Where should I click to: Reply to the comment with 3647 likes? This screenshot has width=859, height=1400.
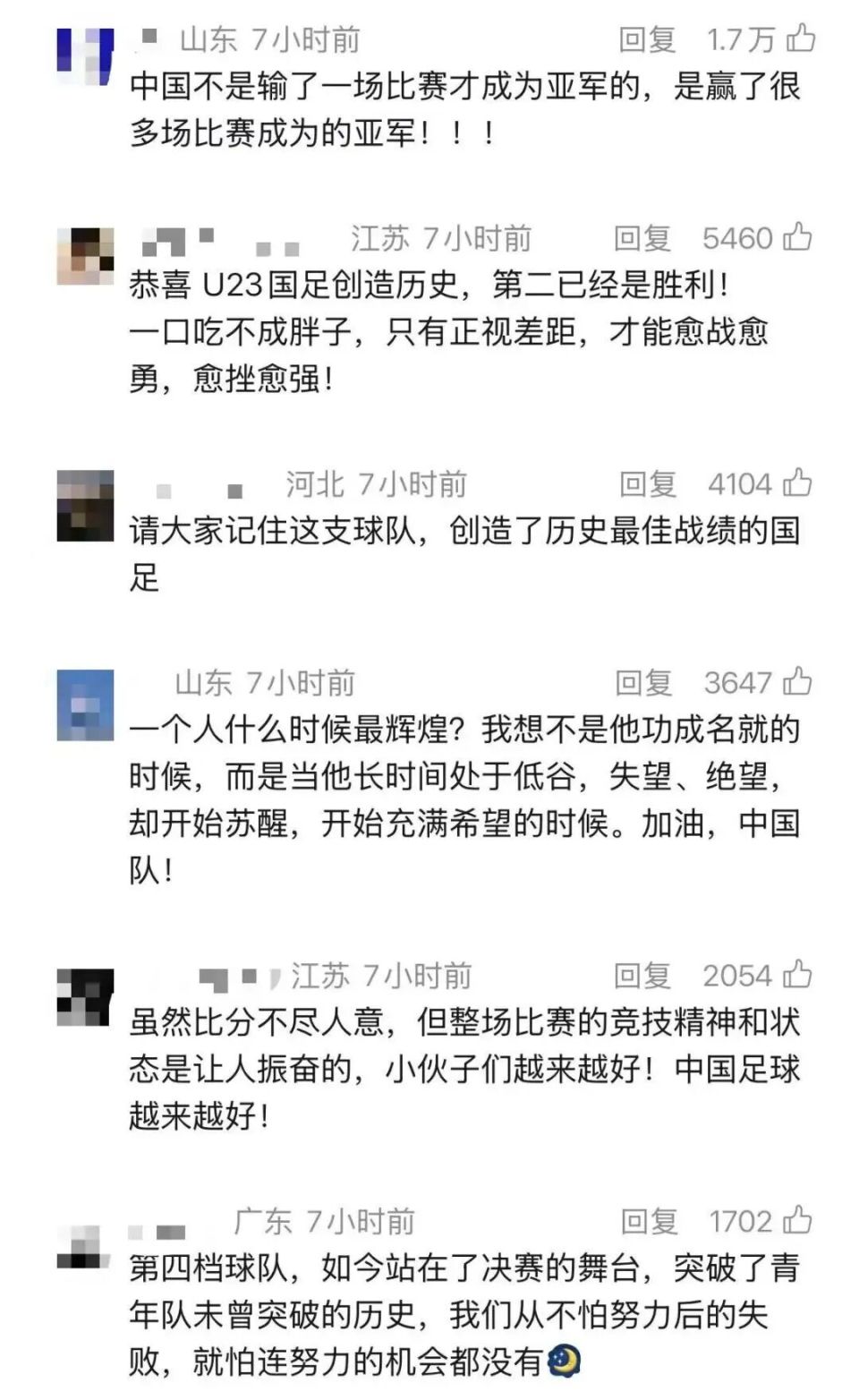click(x=642, y=683)
